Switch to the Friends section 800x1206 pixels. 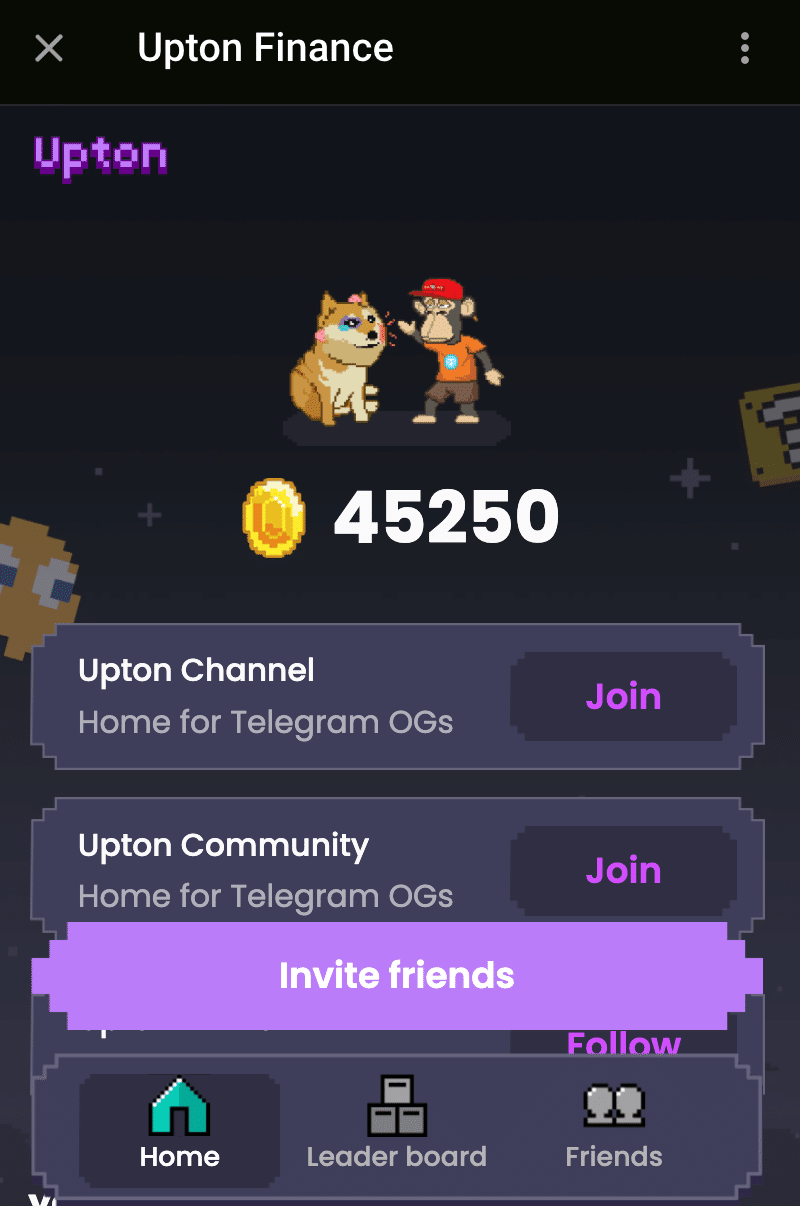613,1156
